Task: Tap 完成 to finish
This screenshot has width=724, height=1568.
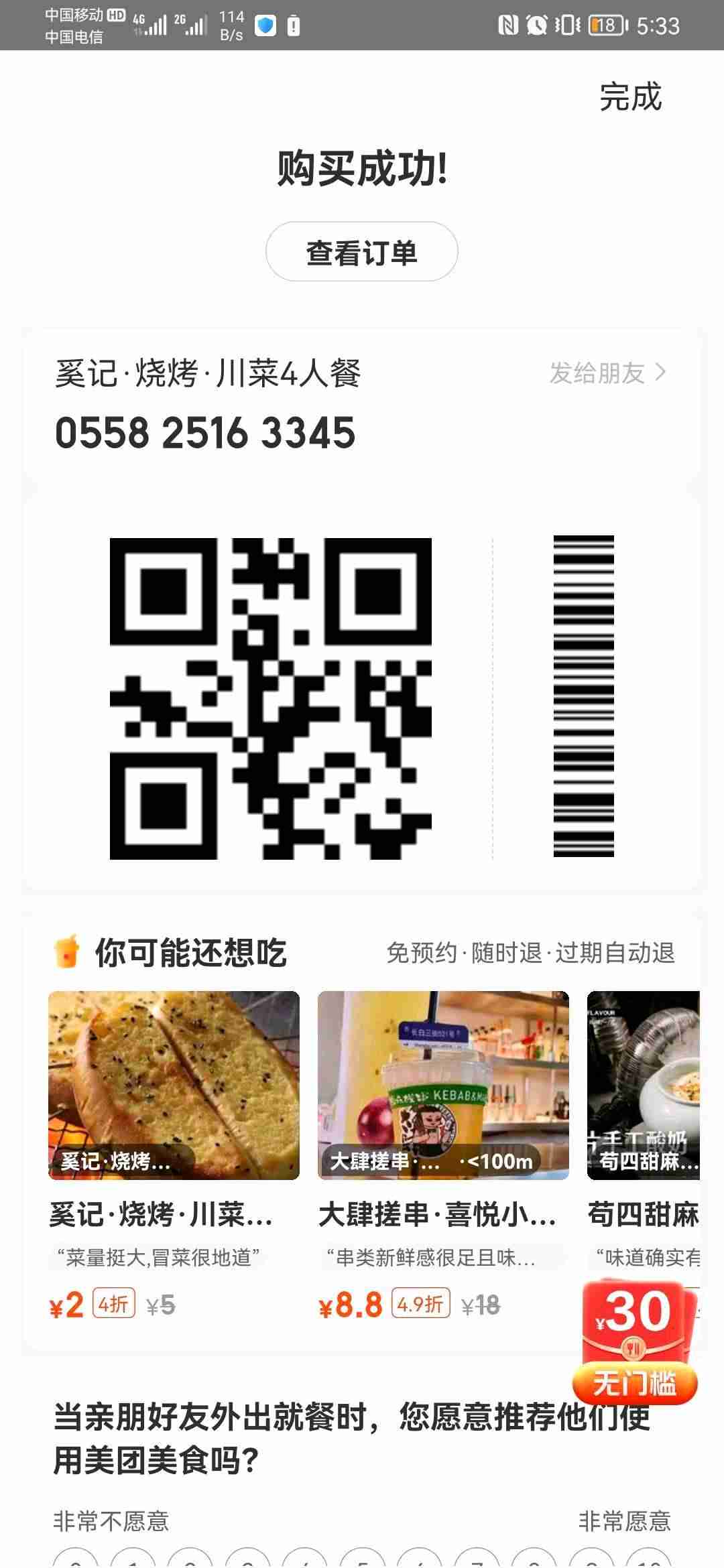Action: (630, 97)
